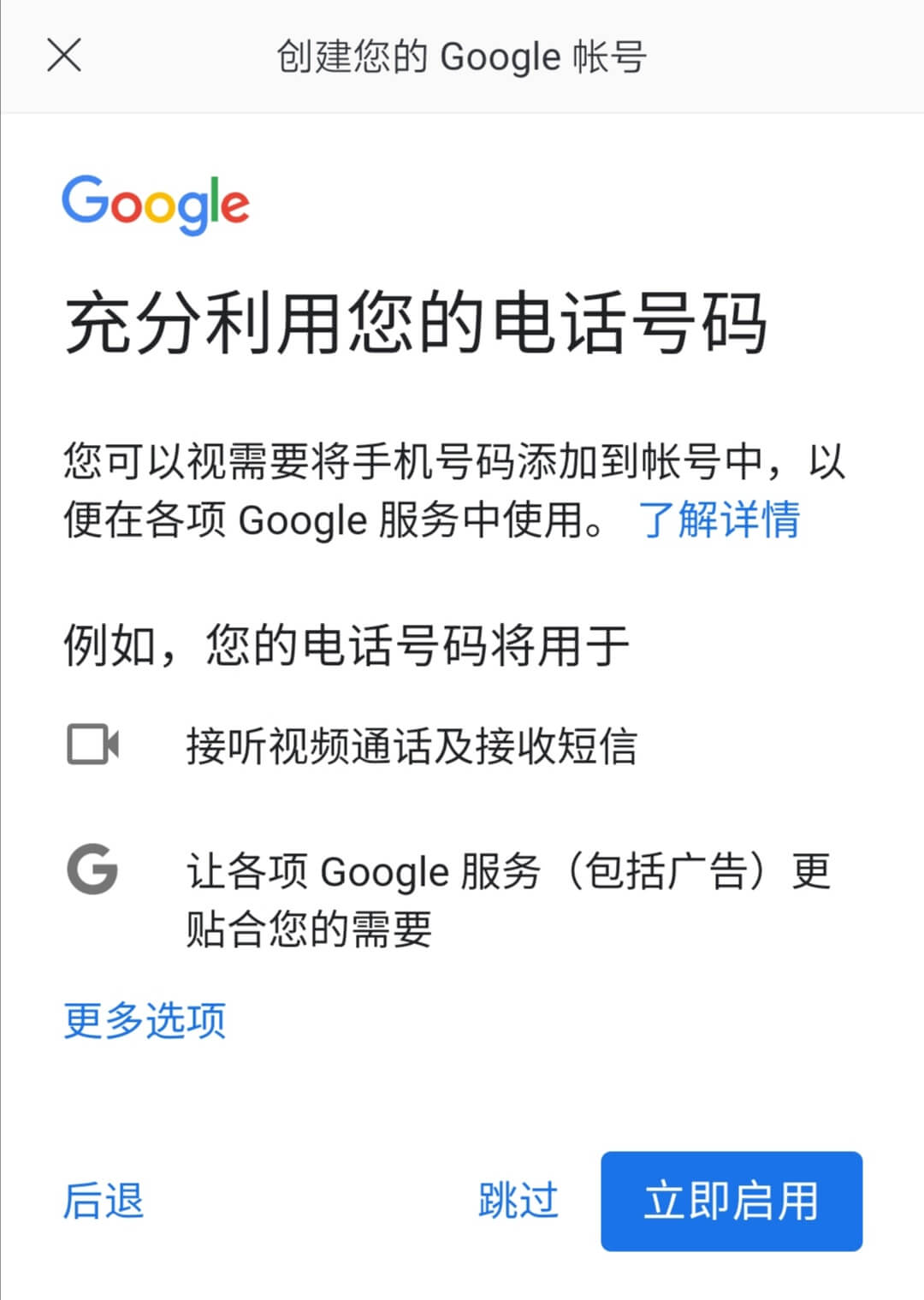Expand 更多选项 for more options
Viewport: 924px width, 1300px height.
[143, 1018]
